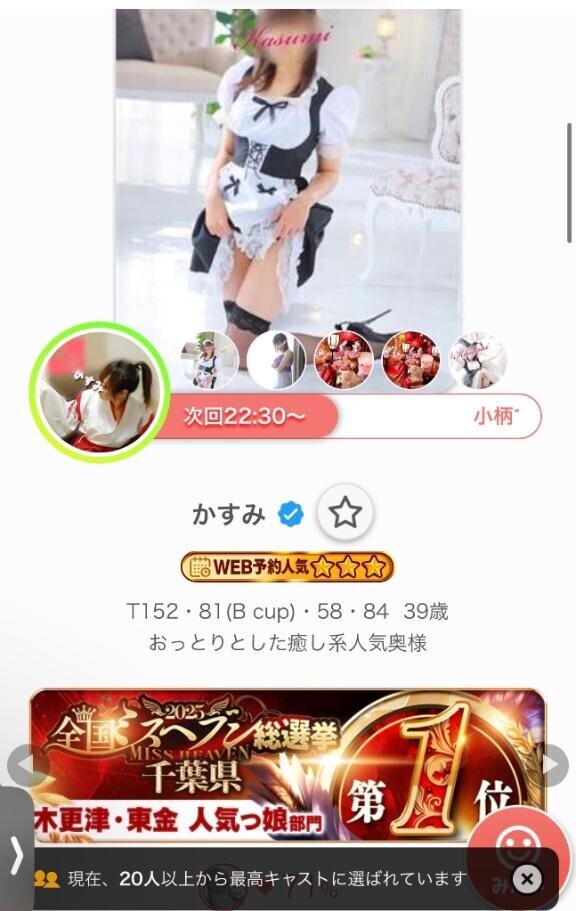The height and width of the screenshot is (911, 576).
Task: Show the previous banner with left arrow
Action: coord(25,765)
